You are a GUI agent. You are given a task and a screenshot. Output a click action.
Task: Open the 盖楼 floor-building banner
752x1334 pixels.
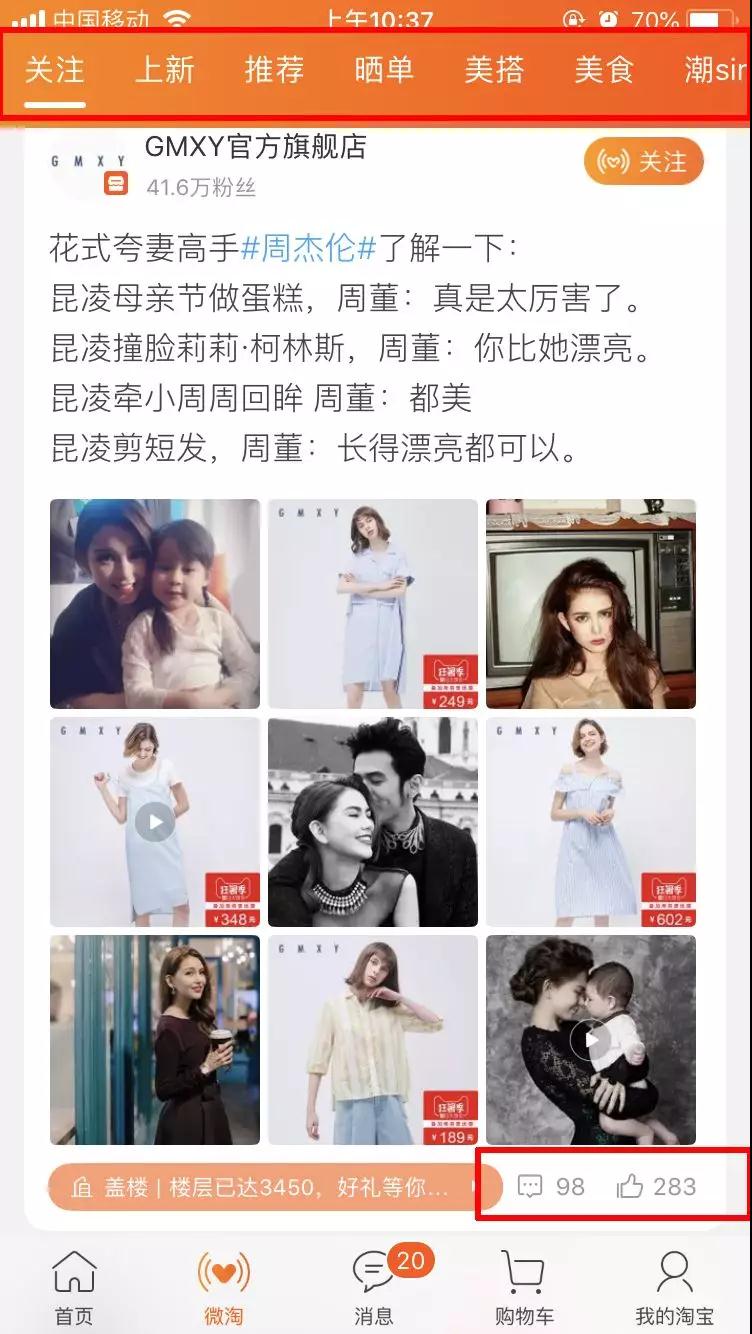(260, 1187)
